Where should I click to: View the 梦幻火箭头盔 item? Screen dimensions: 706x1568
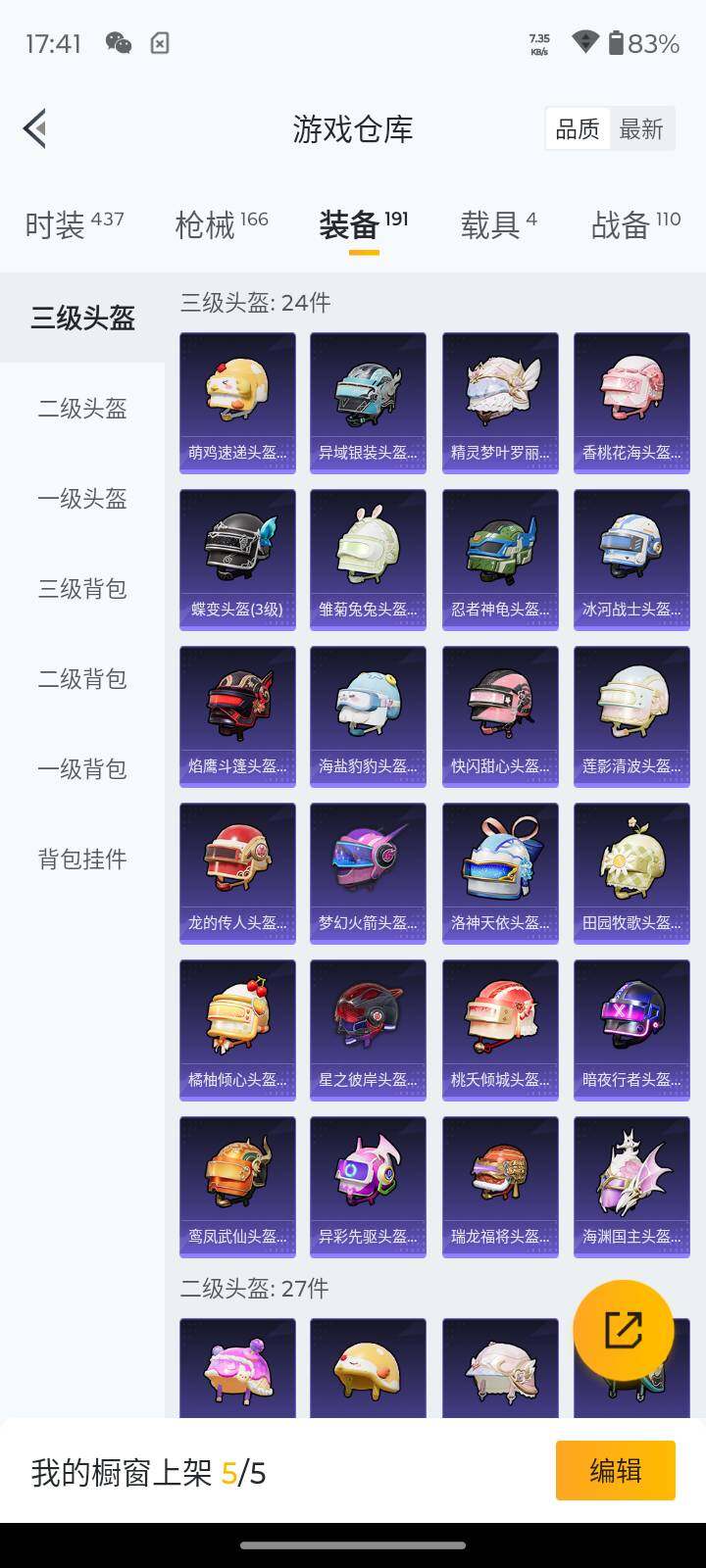click(368, 873)
